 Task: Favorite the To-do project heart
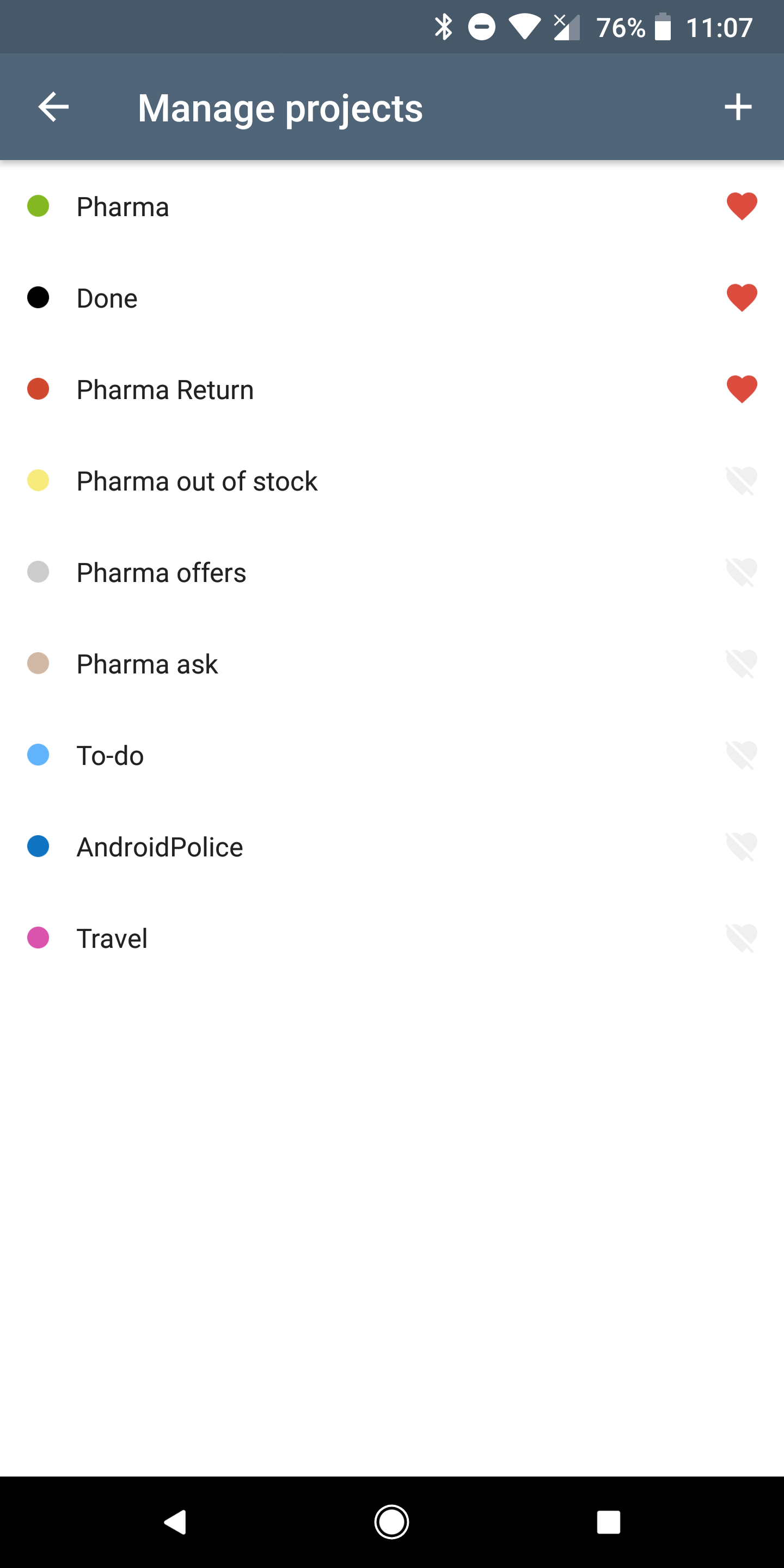tap(742, 755)
